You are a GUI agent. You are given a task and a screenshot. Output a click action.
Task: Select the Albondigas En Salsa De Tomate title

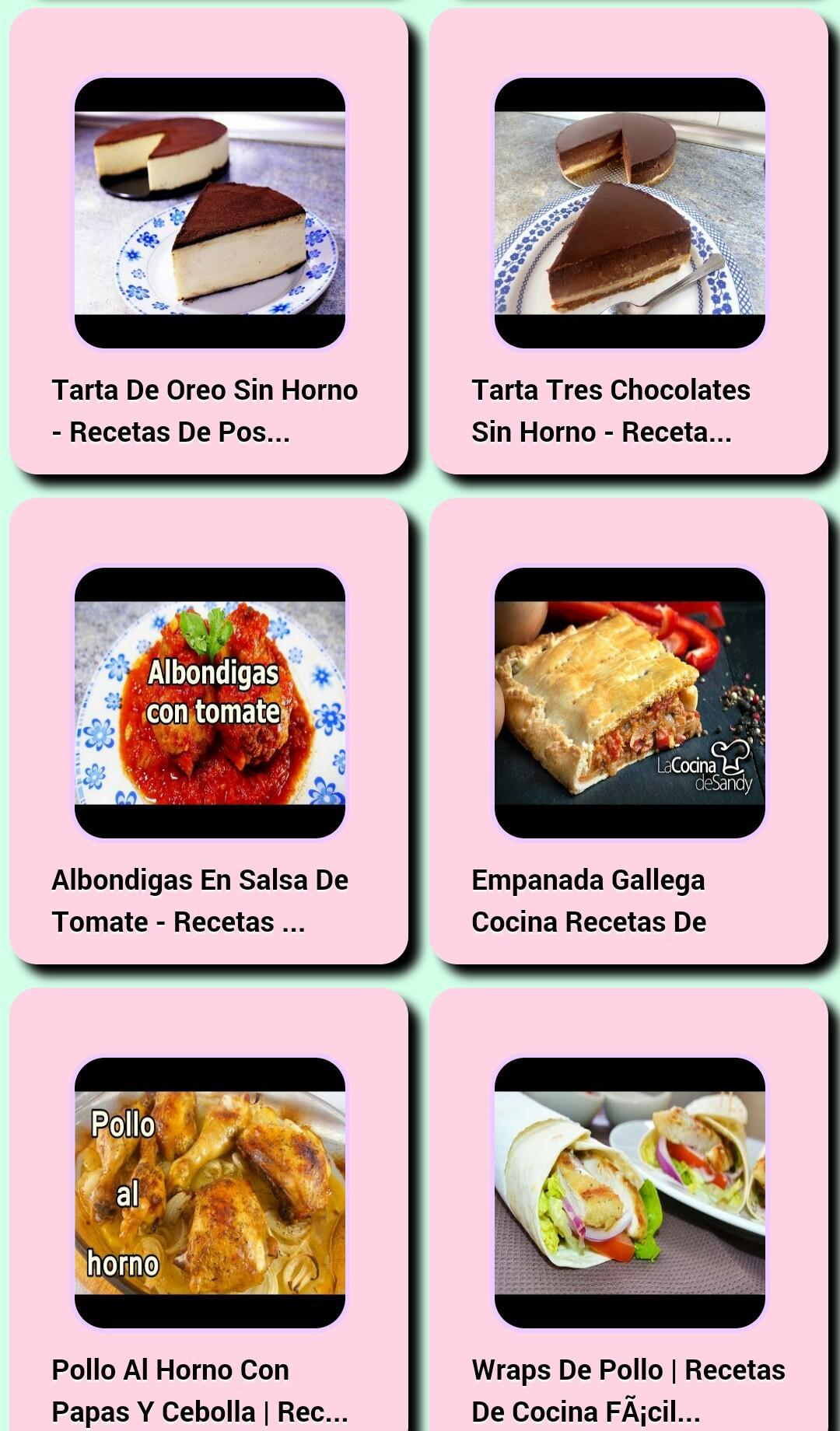[x=199, y=901]
